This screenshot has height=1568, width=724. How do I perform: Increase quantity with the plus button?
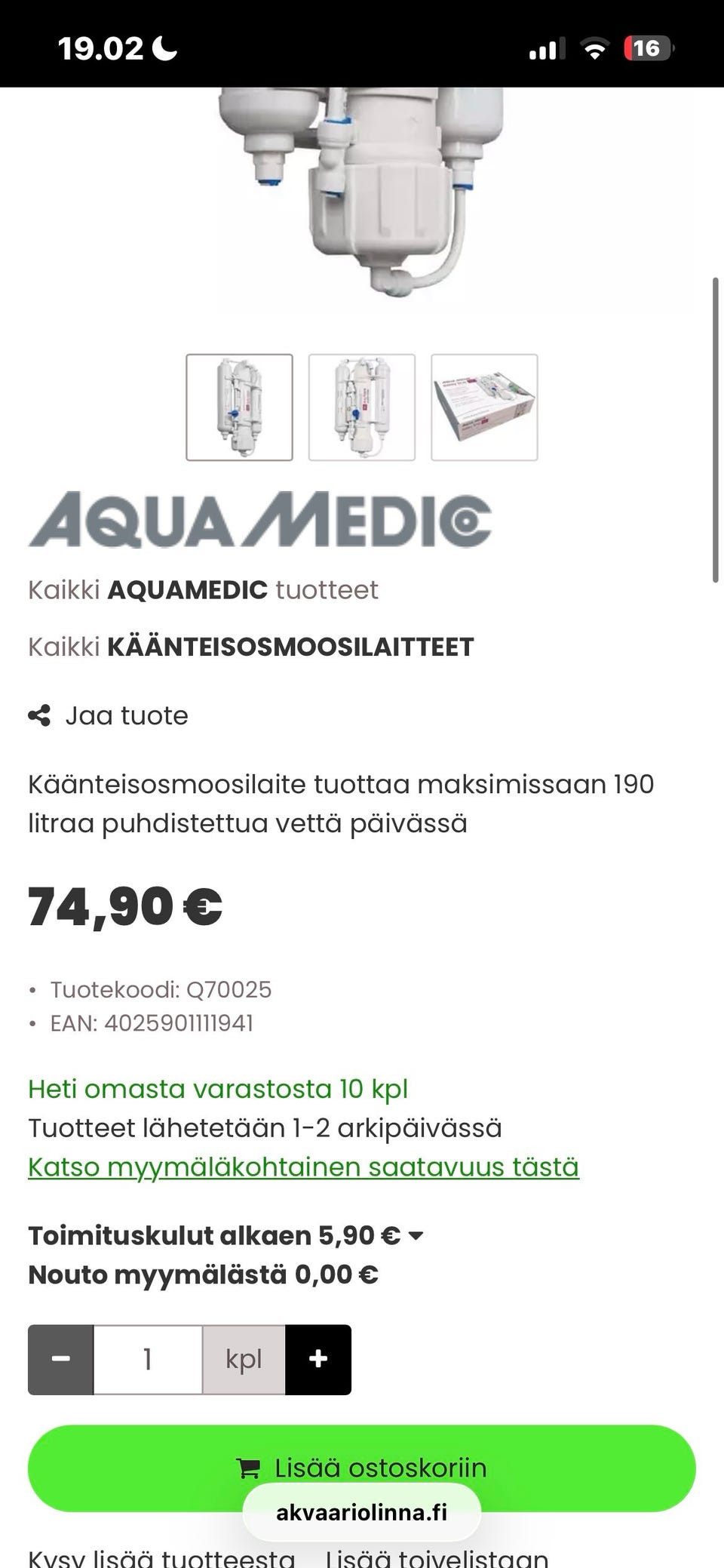point(318,1358)
